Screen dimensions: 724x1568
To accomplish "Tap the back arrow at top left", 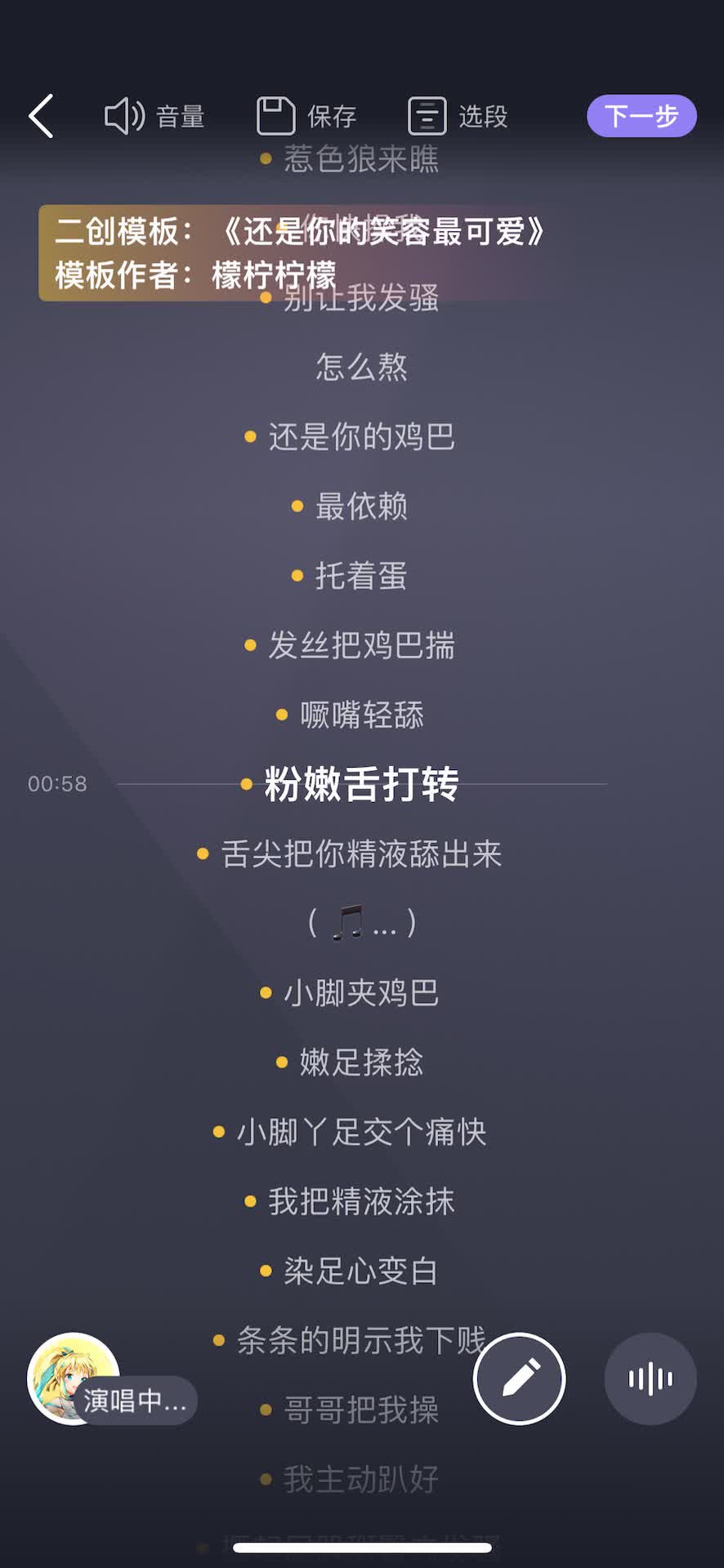I will [x=42, y=115].
